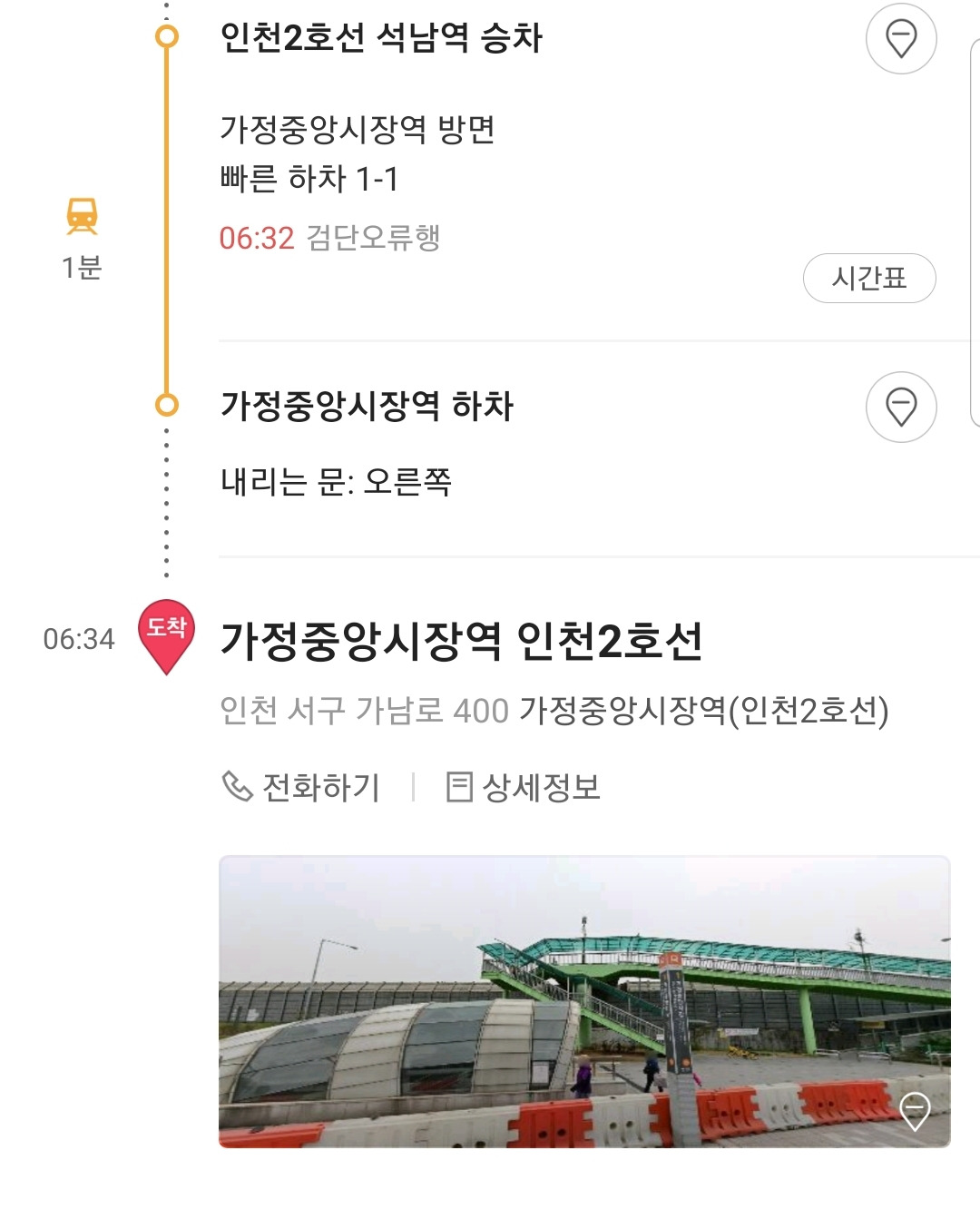Open the 시간표 timetable
This screenshot has width=980, height=1219.
pyautogui.click(x=868, y=278)
